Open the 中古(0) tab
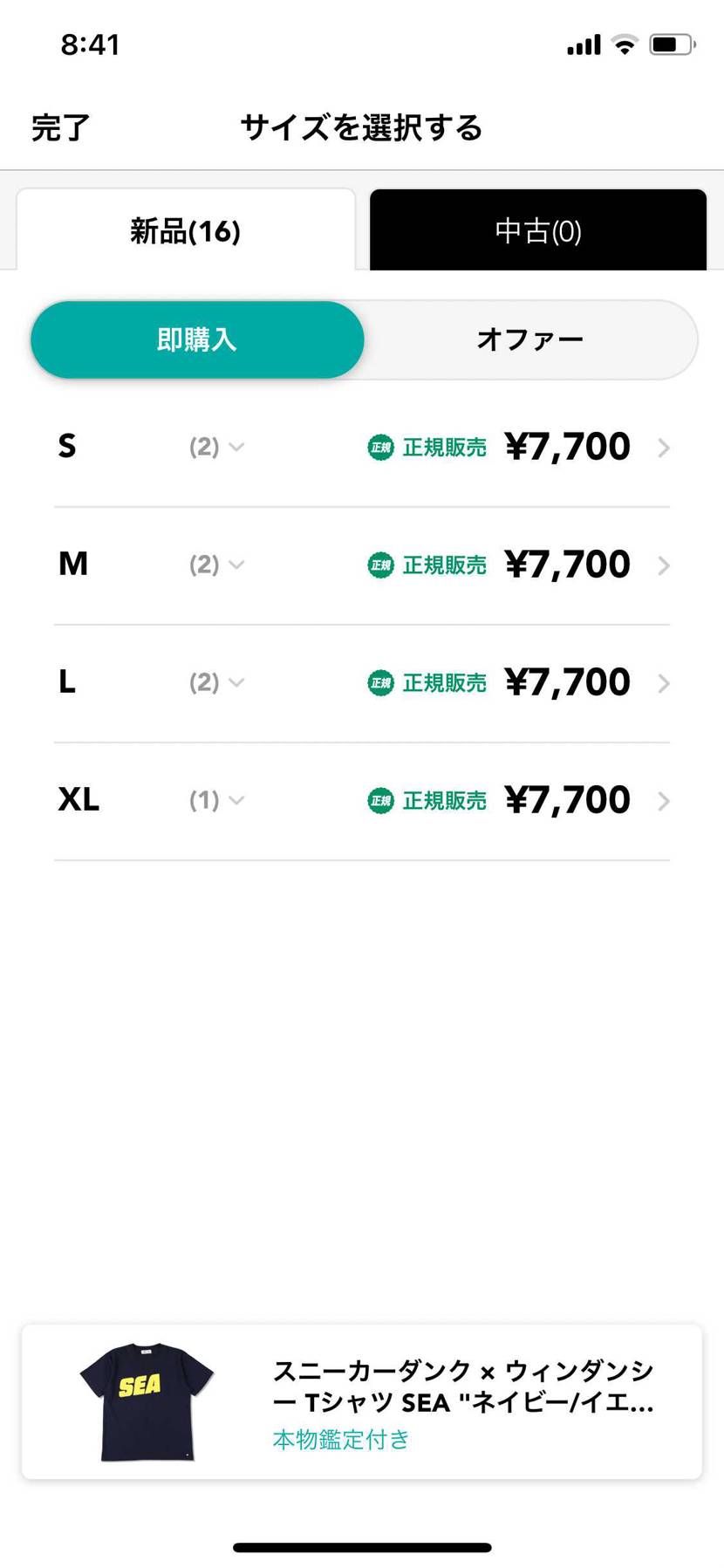 (x=536, y=230)
